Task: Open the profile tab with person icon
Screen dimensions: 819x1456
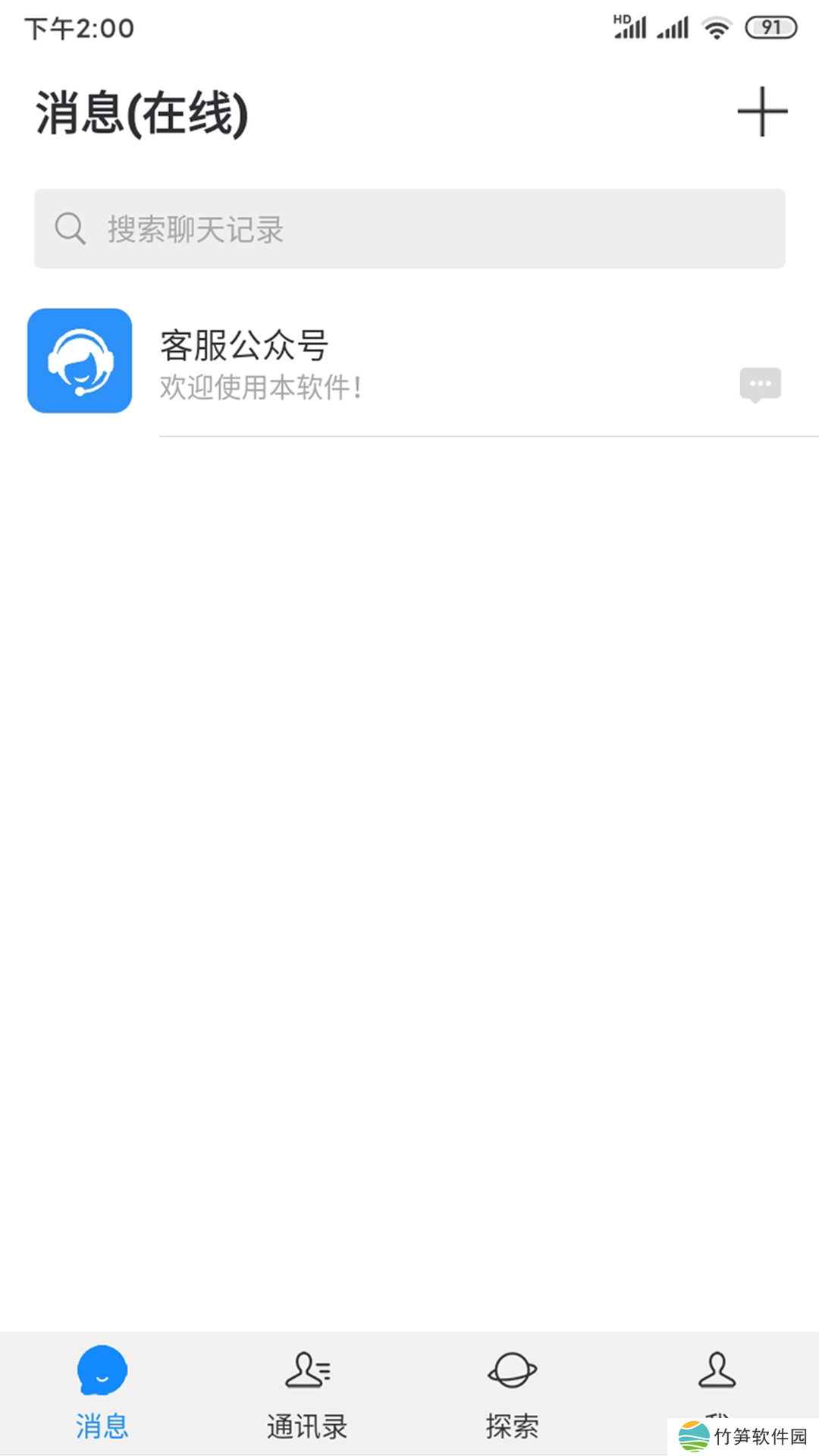Action: click(x=717, y=1373)
